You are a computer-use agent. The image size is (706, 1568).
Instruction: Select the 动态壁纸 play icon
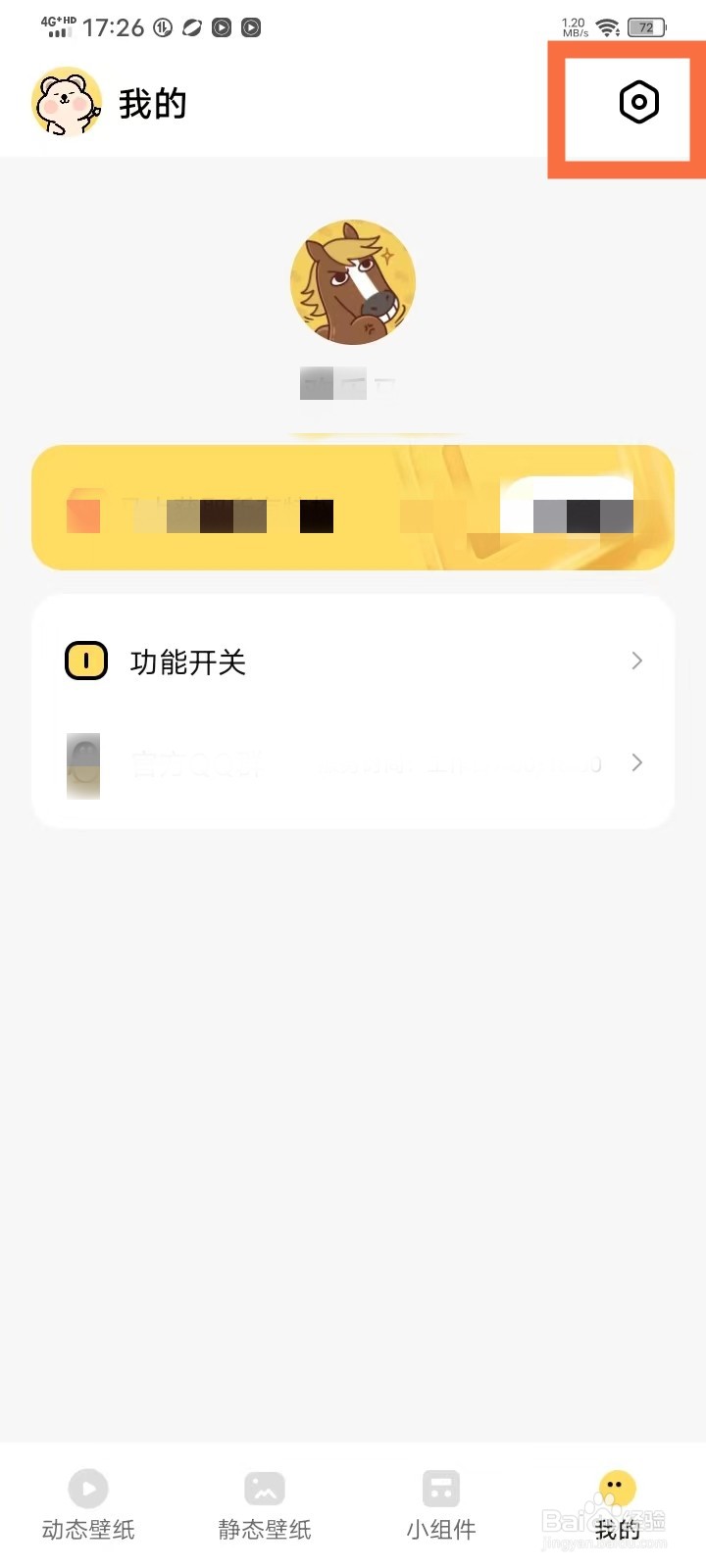[x=87, y=1488]
